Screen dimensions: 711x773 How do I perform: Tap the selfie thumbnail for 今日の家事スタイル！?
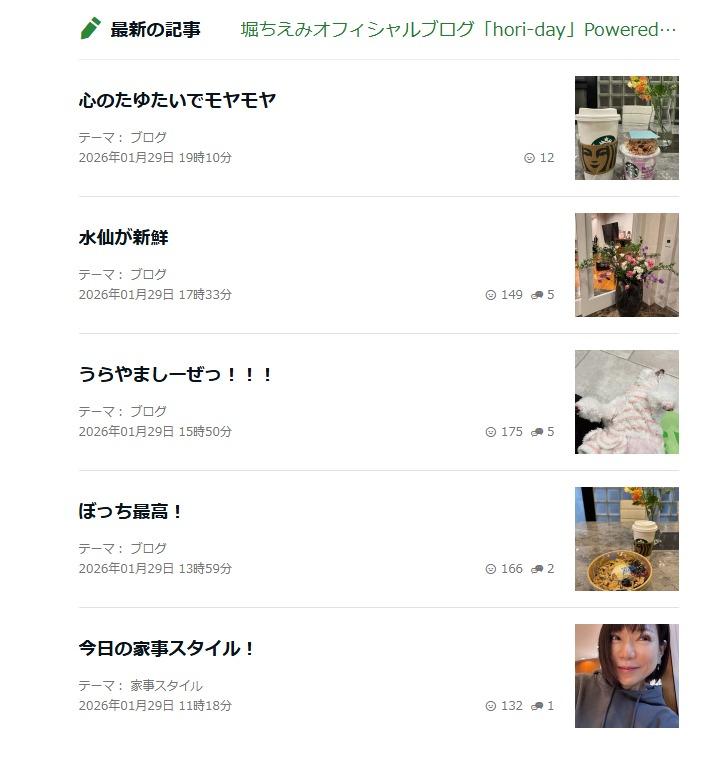point(626,676)
